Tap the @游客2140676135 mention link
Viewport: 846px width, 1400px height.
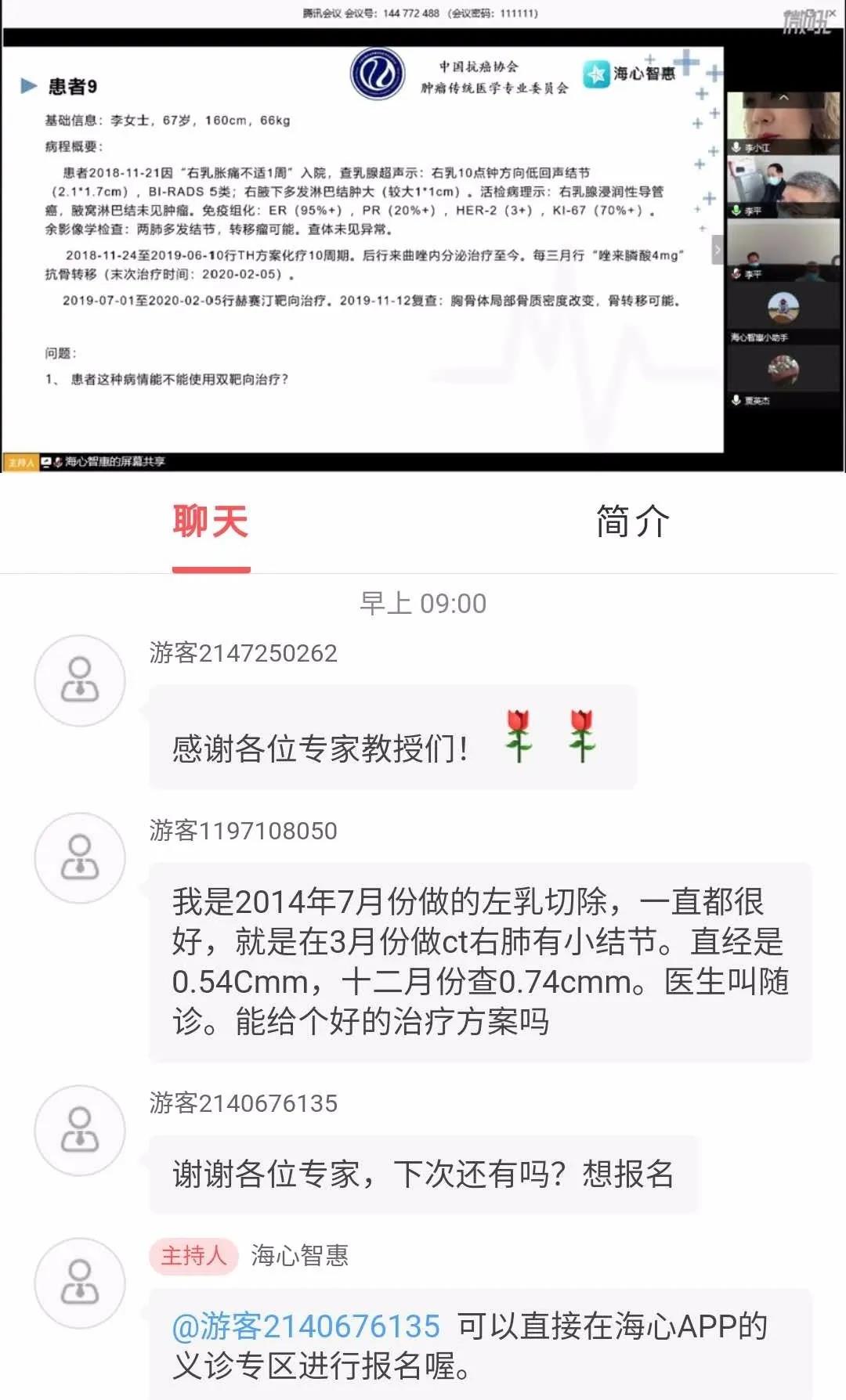pos(306,1326)
